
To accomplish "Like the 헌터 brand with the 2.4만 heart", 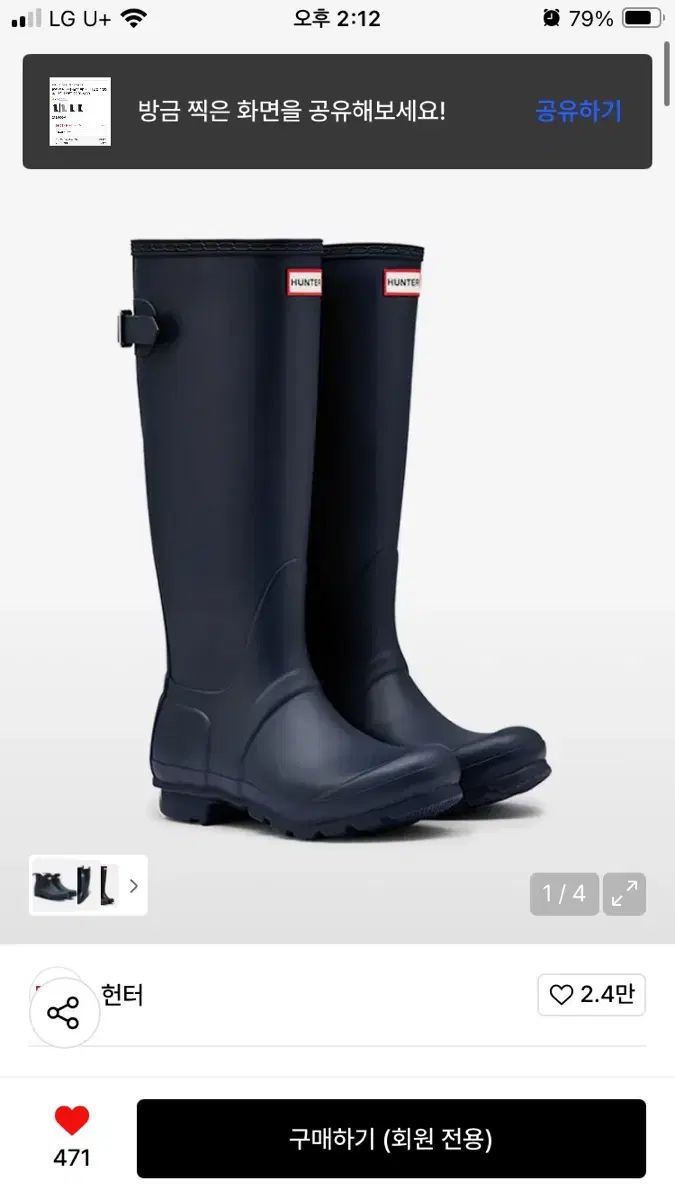I will (591, 995).
